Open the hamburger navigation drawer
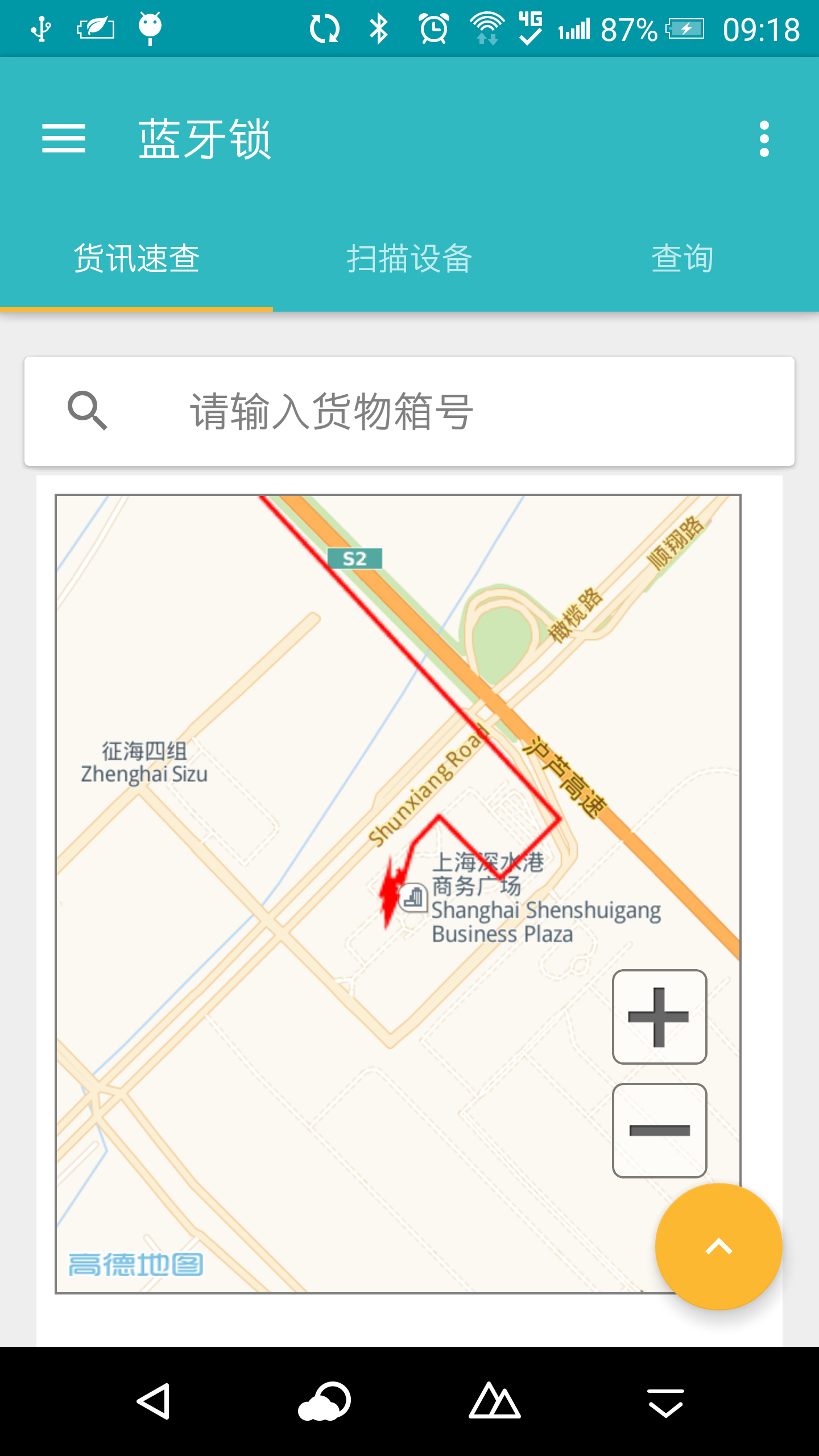 (64, 139)
